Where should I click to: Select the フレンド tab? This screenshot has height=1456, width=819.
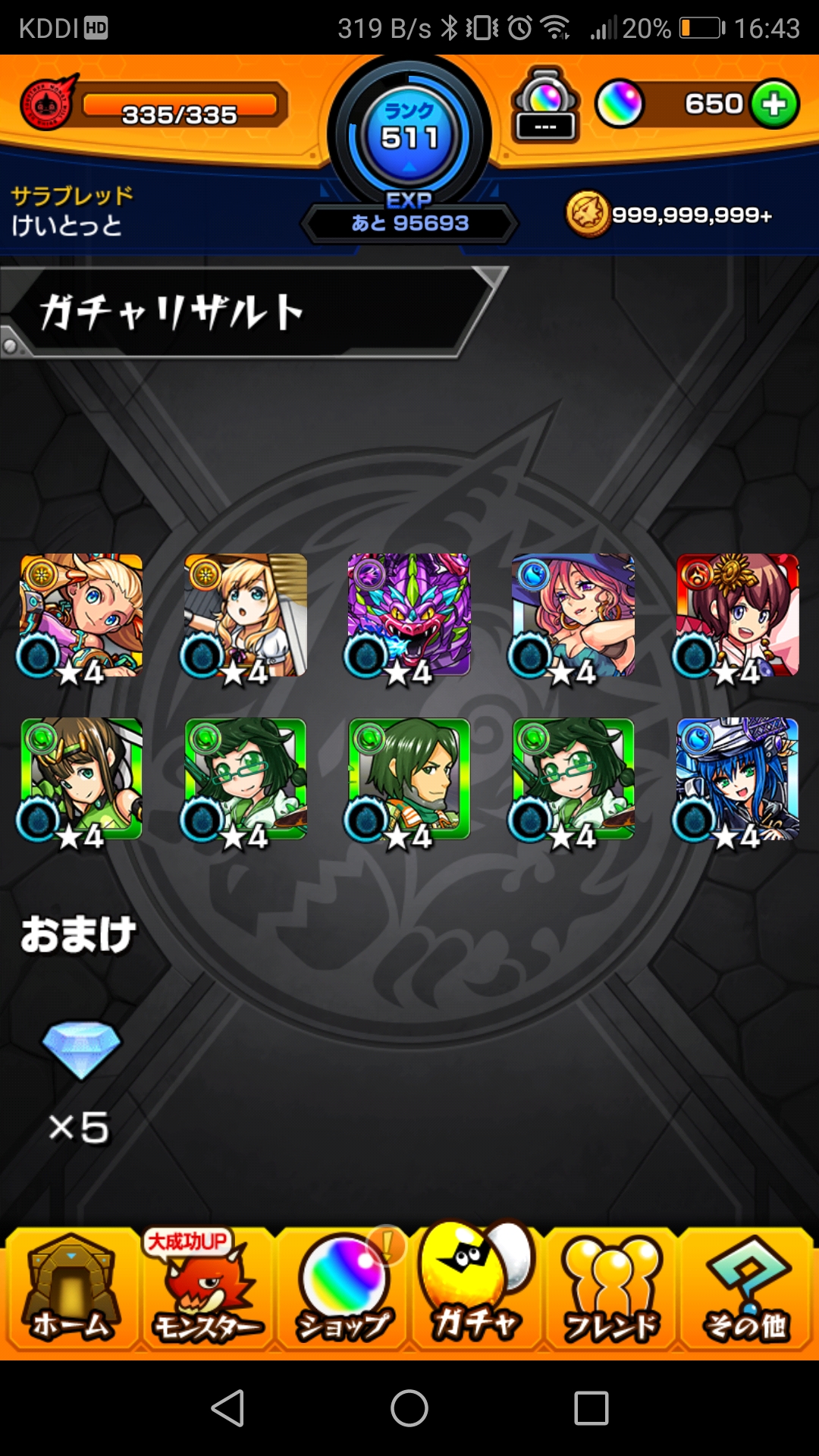click(611, 1290)
